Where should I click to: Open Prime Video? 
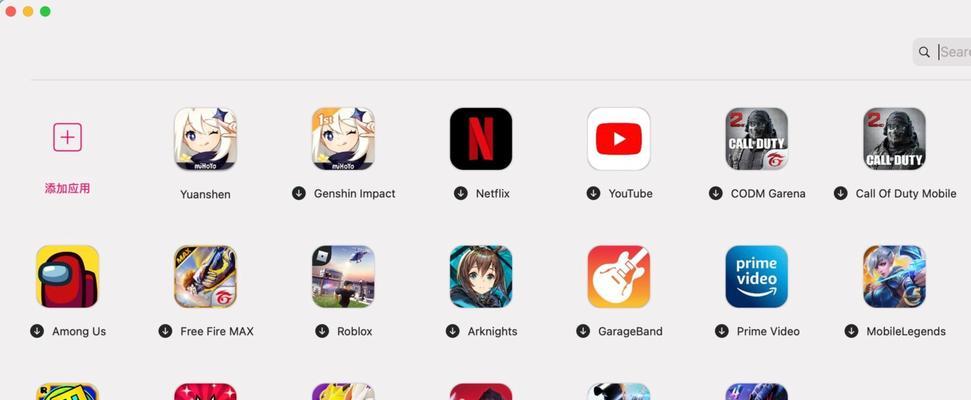[757, 276]
